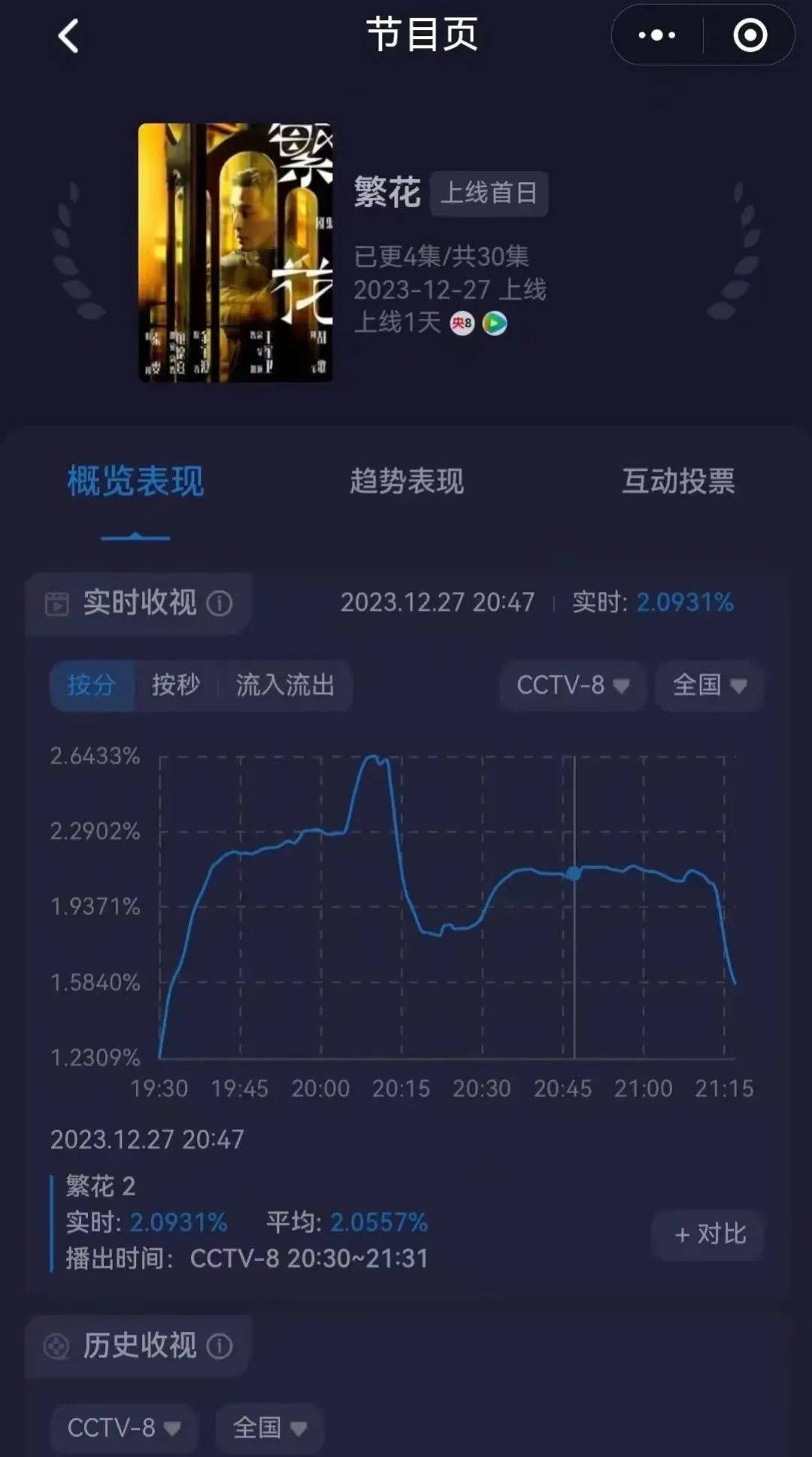Select the highlighted data point on the ratings curve
This screenshot has height=1457, width=812.
coord(574,871)
